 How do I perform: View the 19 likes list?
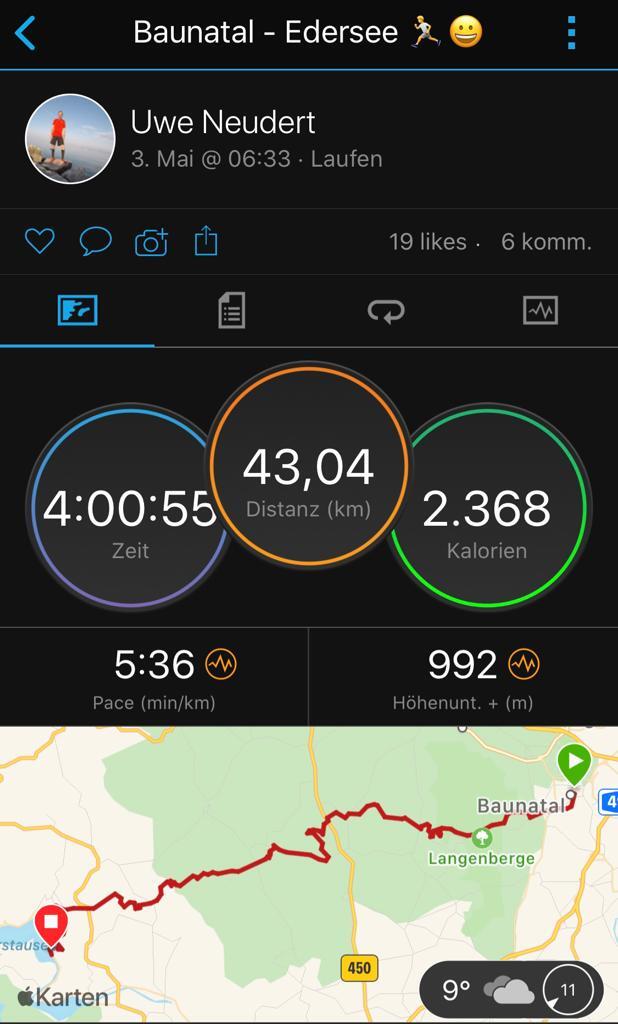point(427,242)
